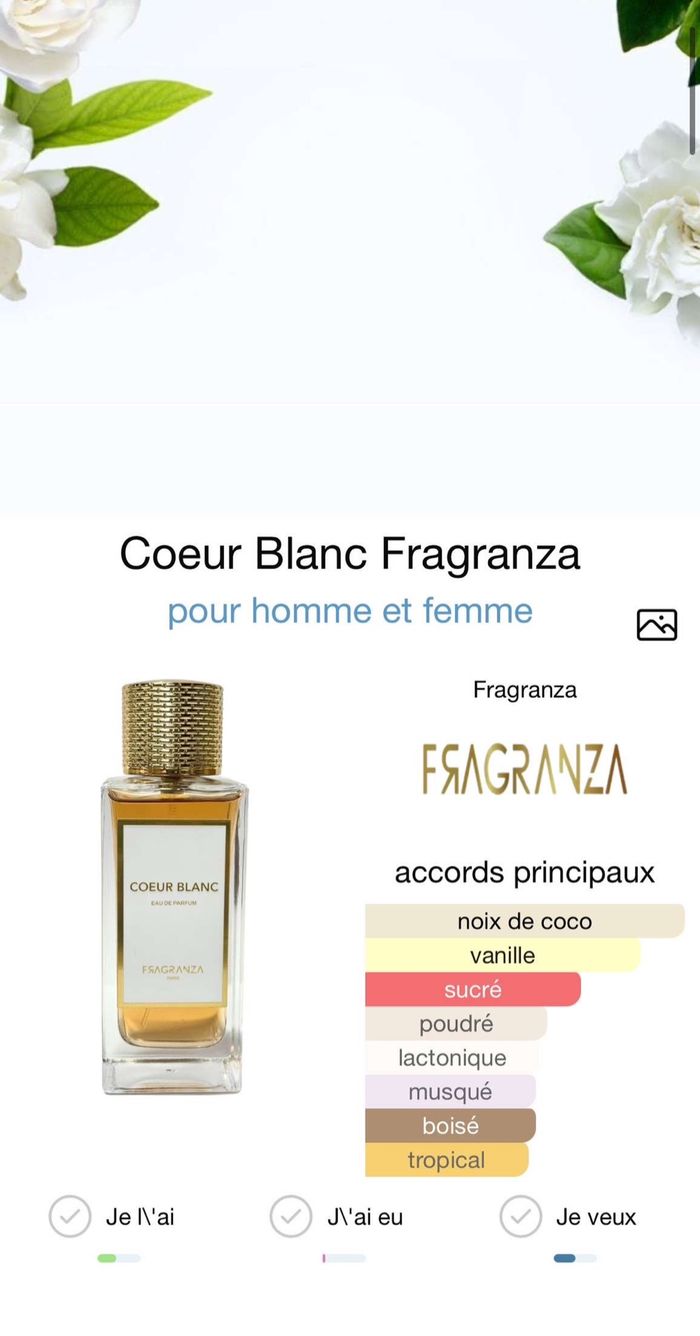Mark perfume as Je l'ai
Viewport: 700px width, 1336px height.
click(70, 1217)
